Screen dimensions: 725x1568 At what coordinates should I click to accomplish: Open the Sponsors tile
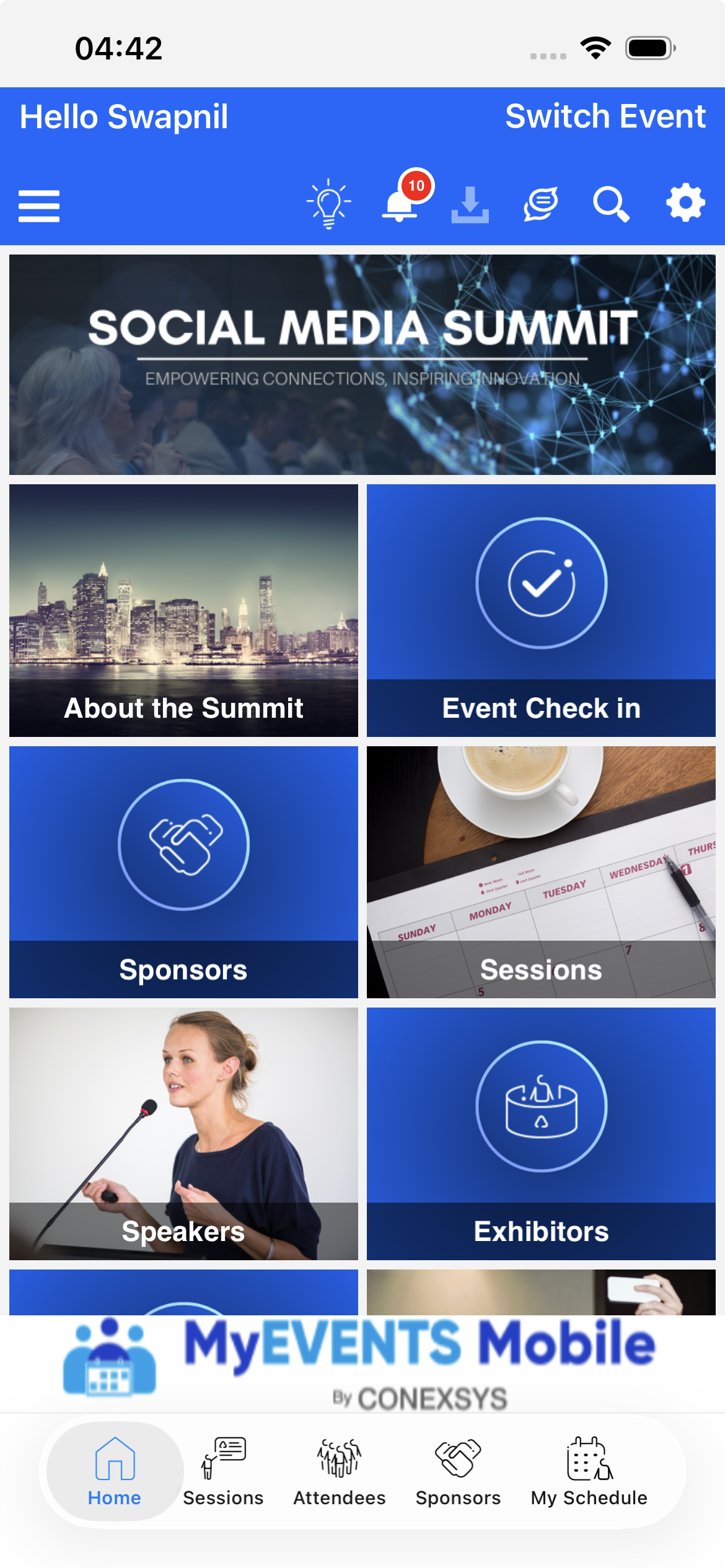click(x=183, y=872)
